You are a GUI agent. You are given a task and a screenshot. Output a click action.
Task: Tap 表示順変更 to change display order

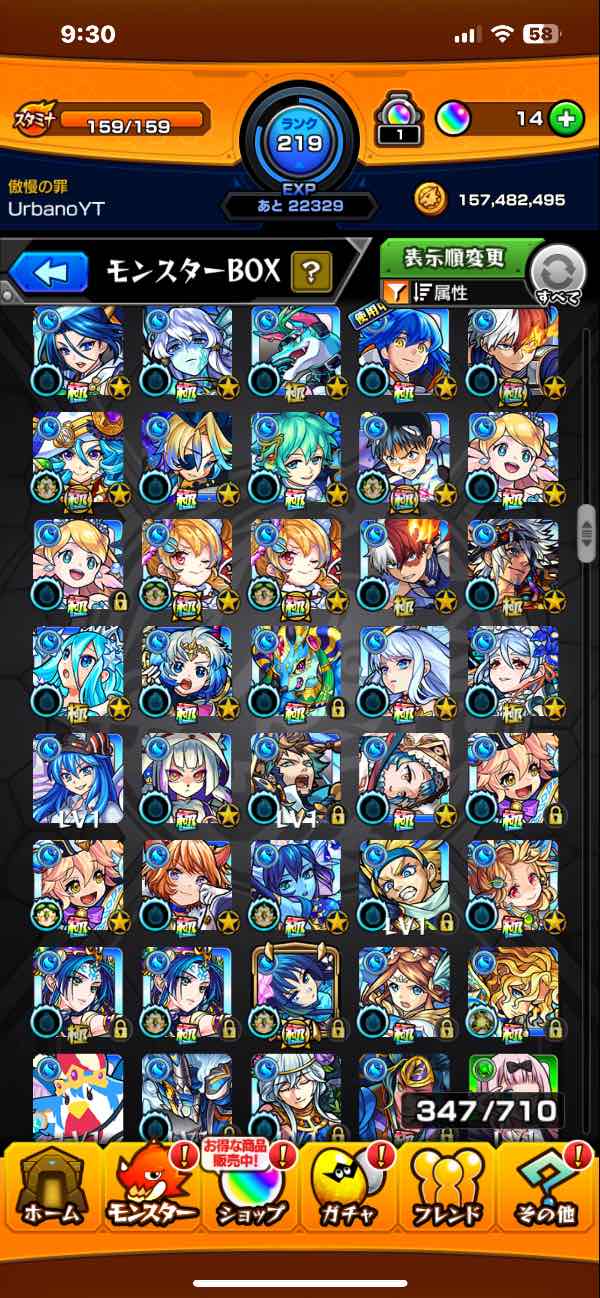454,258
